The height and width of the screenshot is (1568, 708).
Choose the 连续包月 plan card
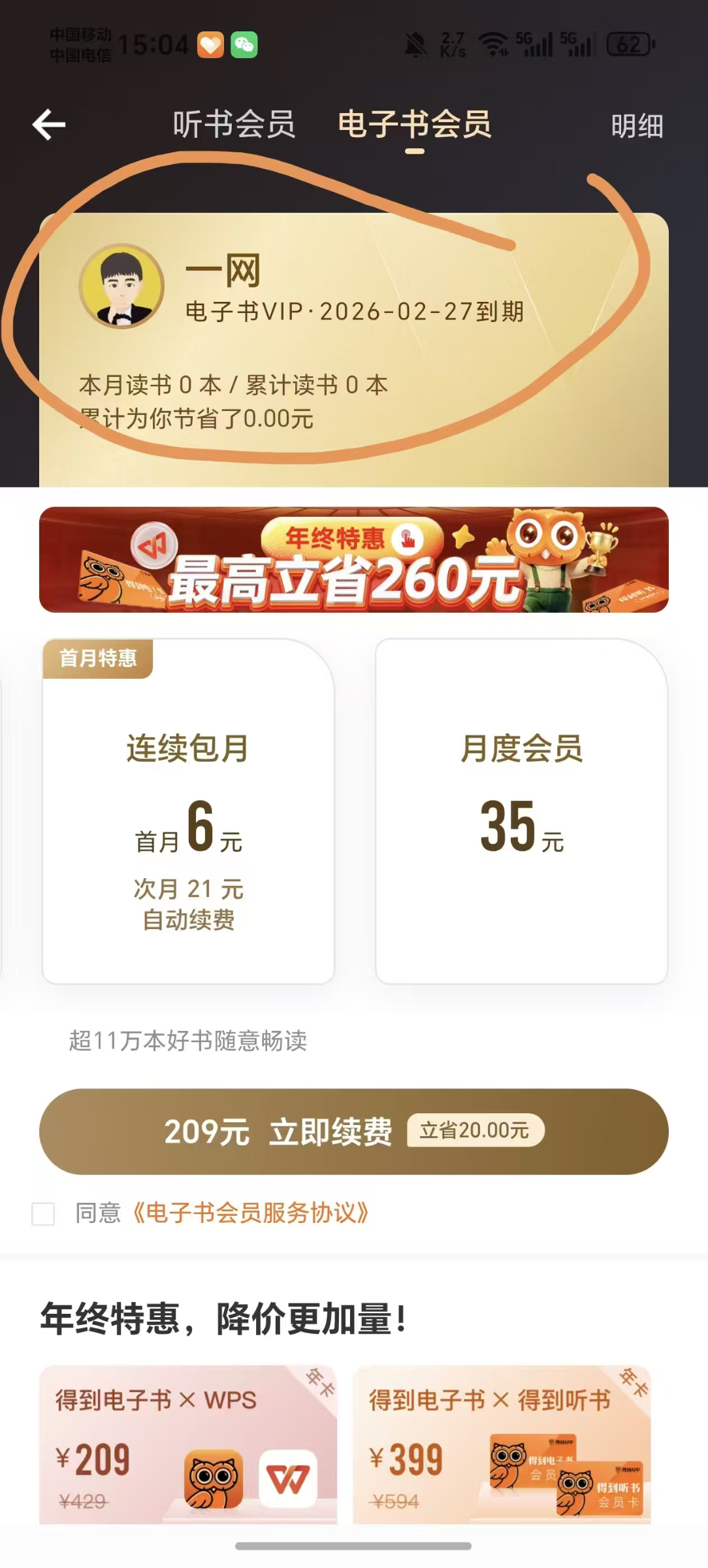coord(188,811)
